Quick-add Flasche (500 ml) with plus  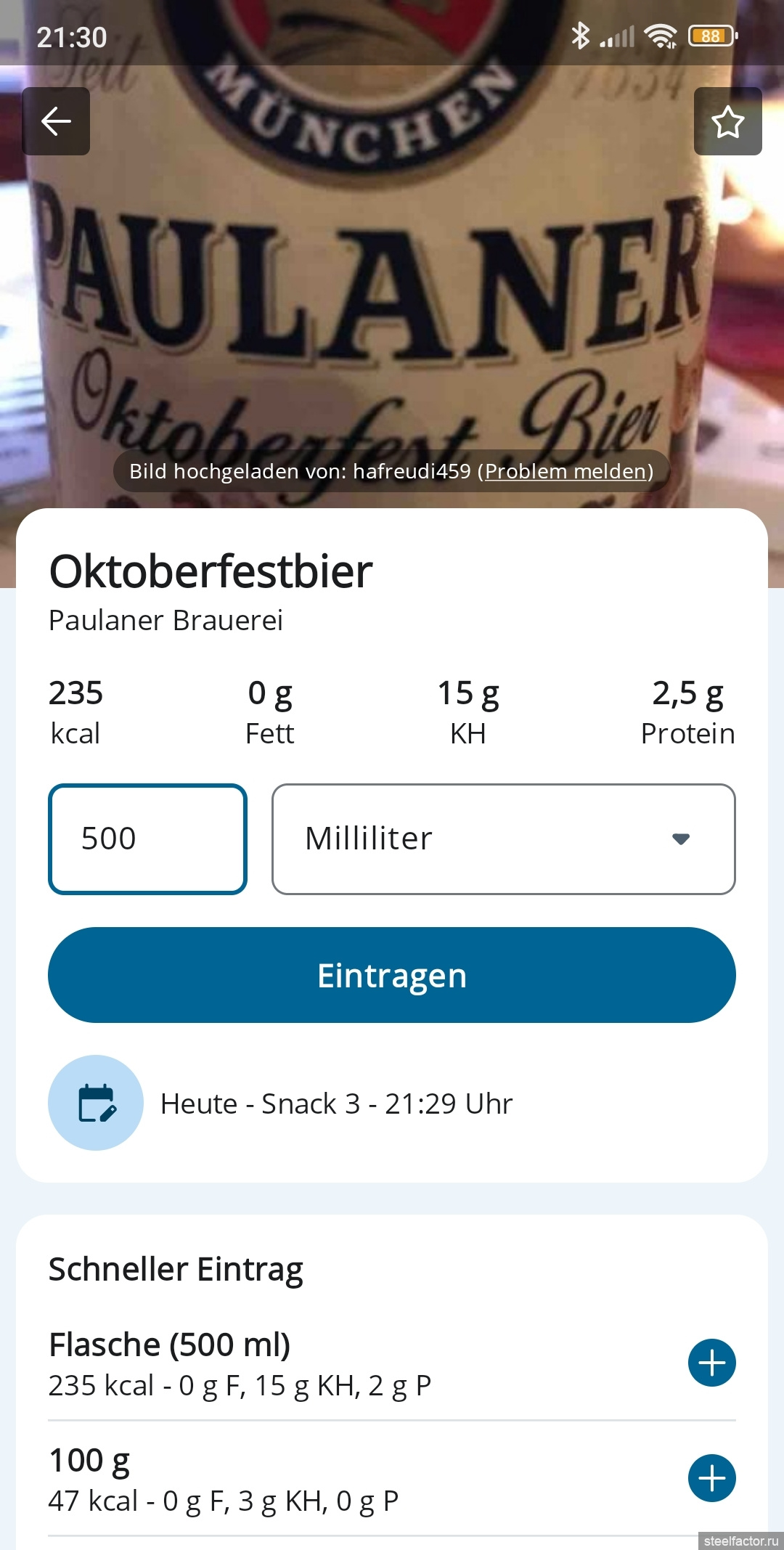(711, 1363)
